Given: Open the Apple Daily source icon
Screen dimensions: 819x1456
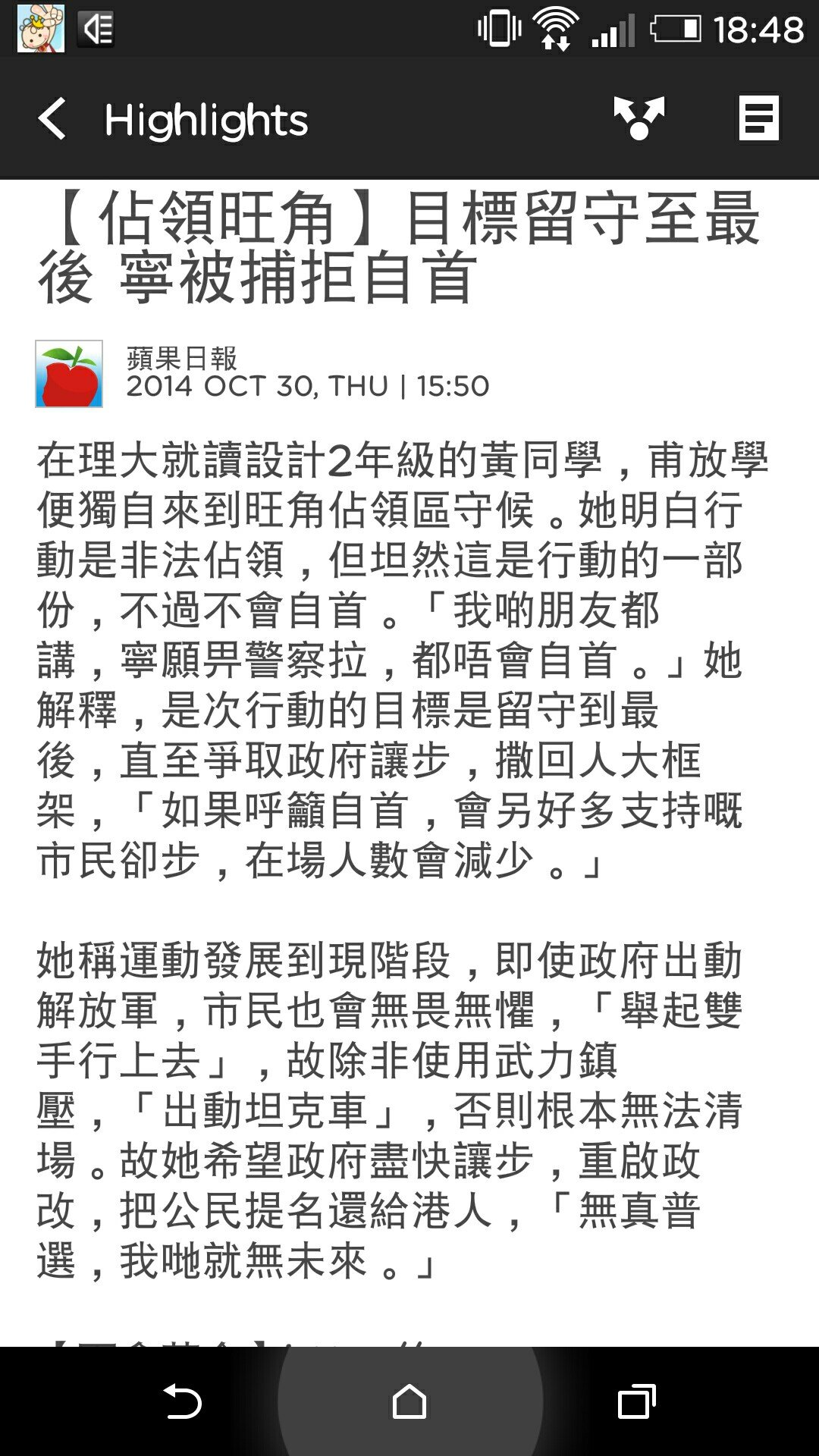Looking at the screenshot, I should coord(69,374).
